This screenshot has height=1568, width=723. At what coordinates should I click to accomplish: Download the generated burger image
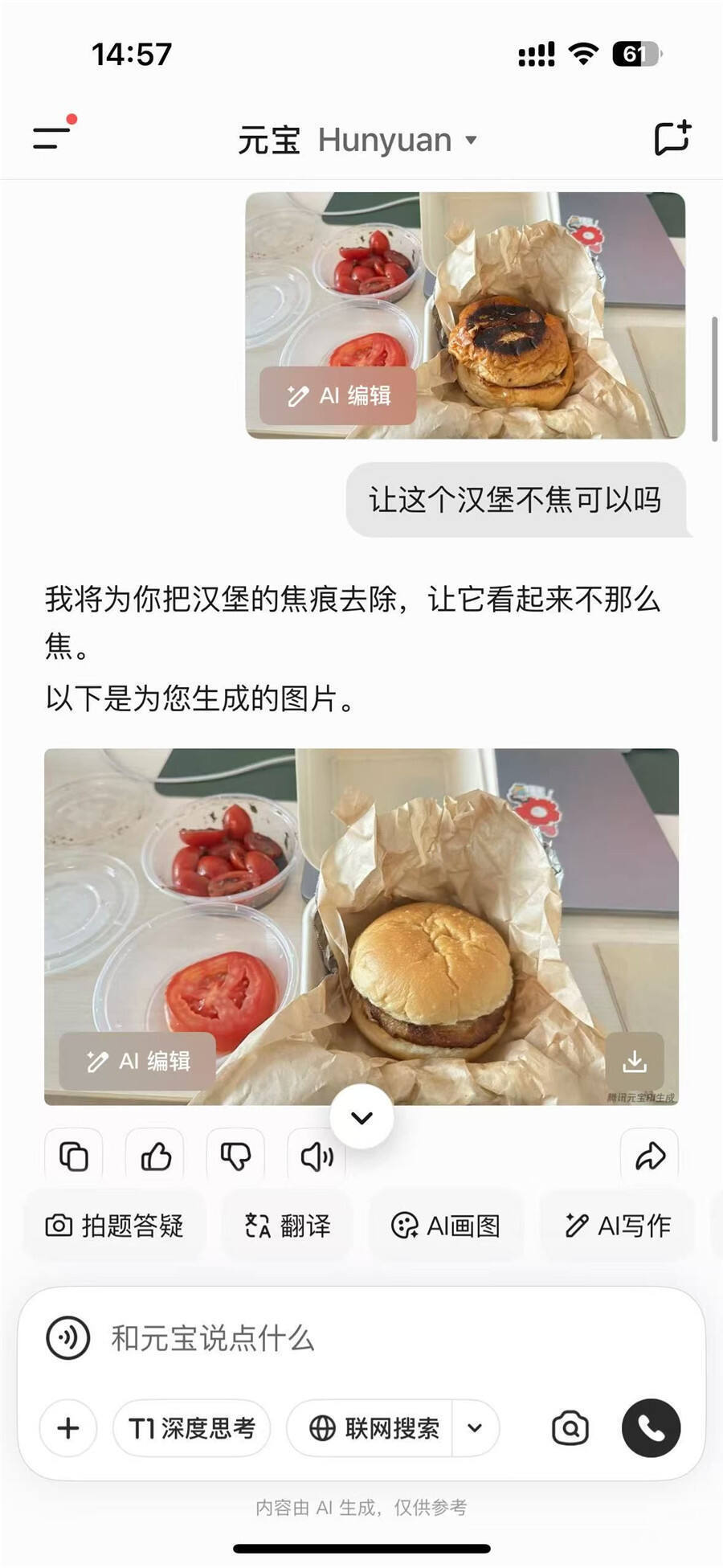click(637, 1059)
